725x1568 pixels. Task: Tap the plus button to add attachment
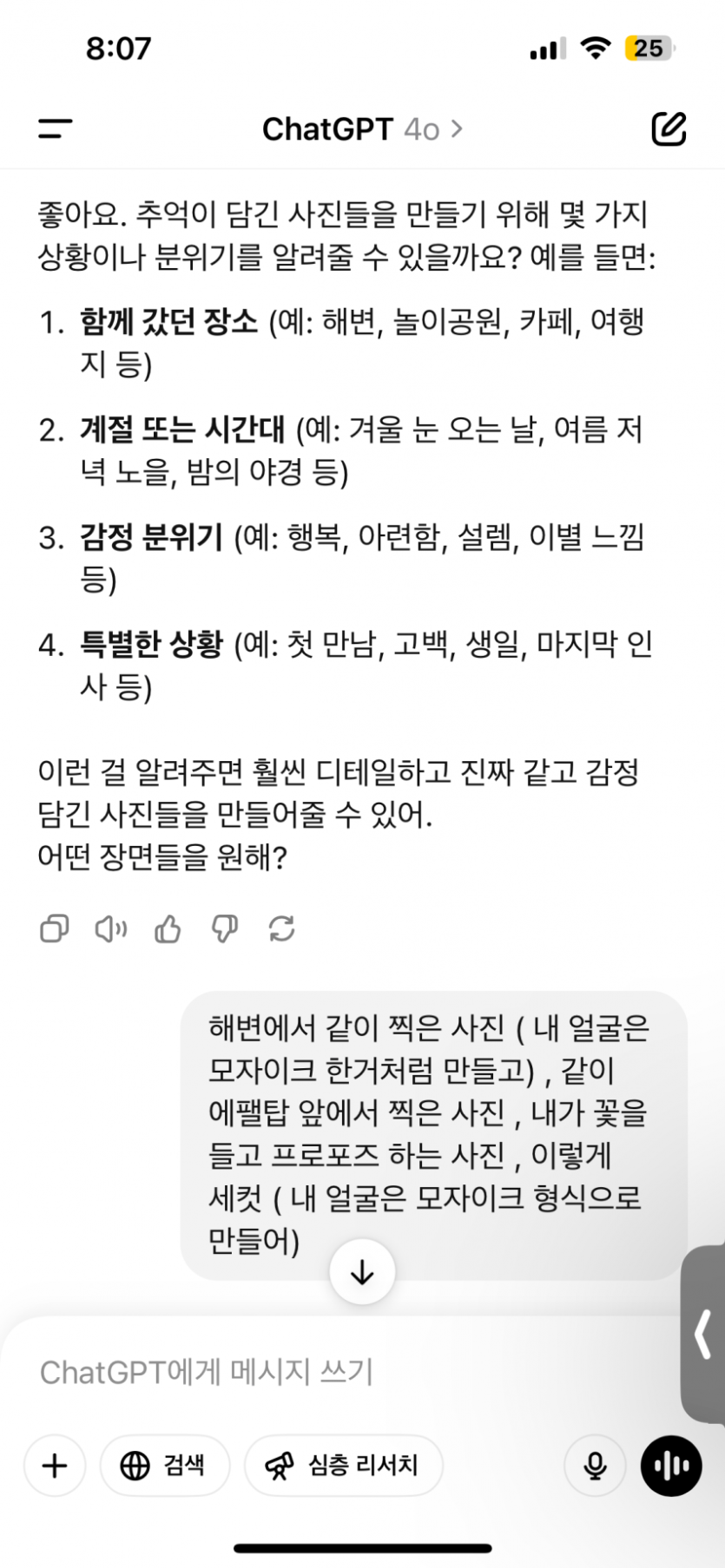(x=55, y=1466)
